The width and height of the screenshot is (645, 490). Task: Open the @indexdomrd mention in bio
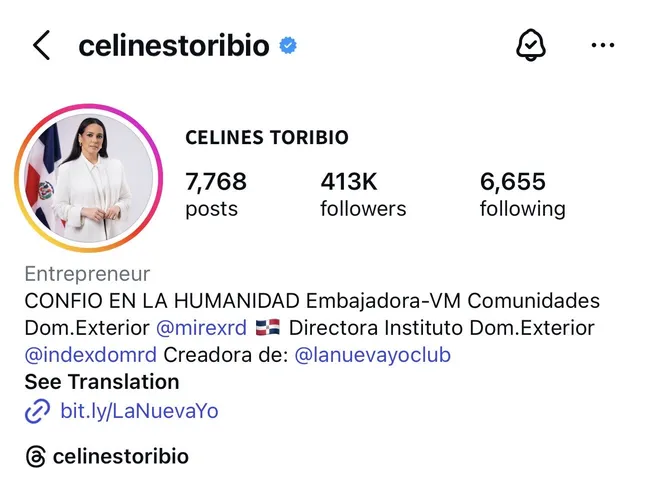coord(90,355)
